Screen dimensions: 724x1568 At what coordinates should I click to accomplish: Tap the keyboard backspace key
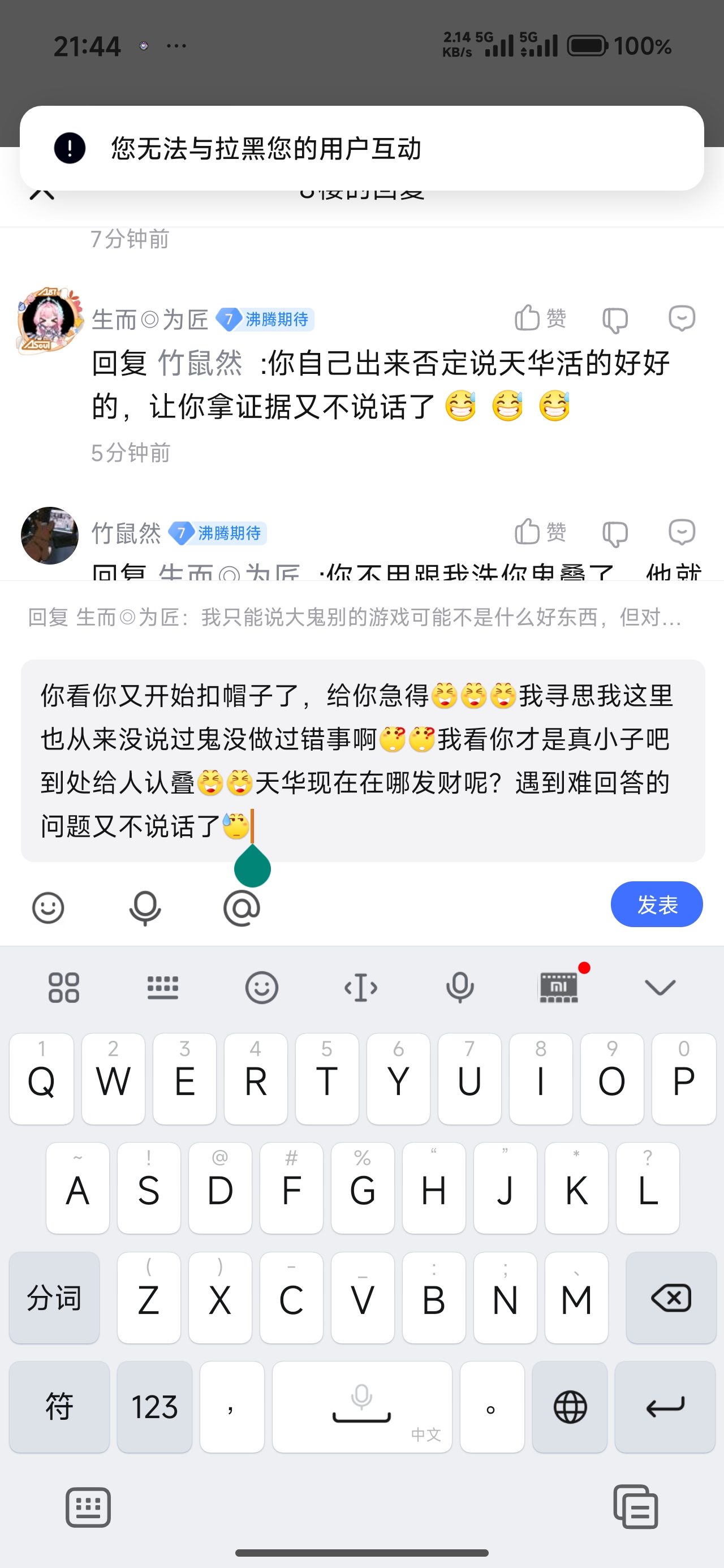point(670,1297)
